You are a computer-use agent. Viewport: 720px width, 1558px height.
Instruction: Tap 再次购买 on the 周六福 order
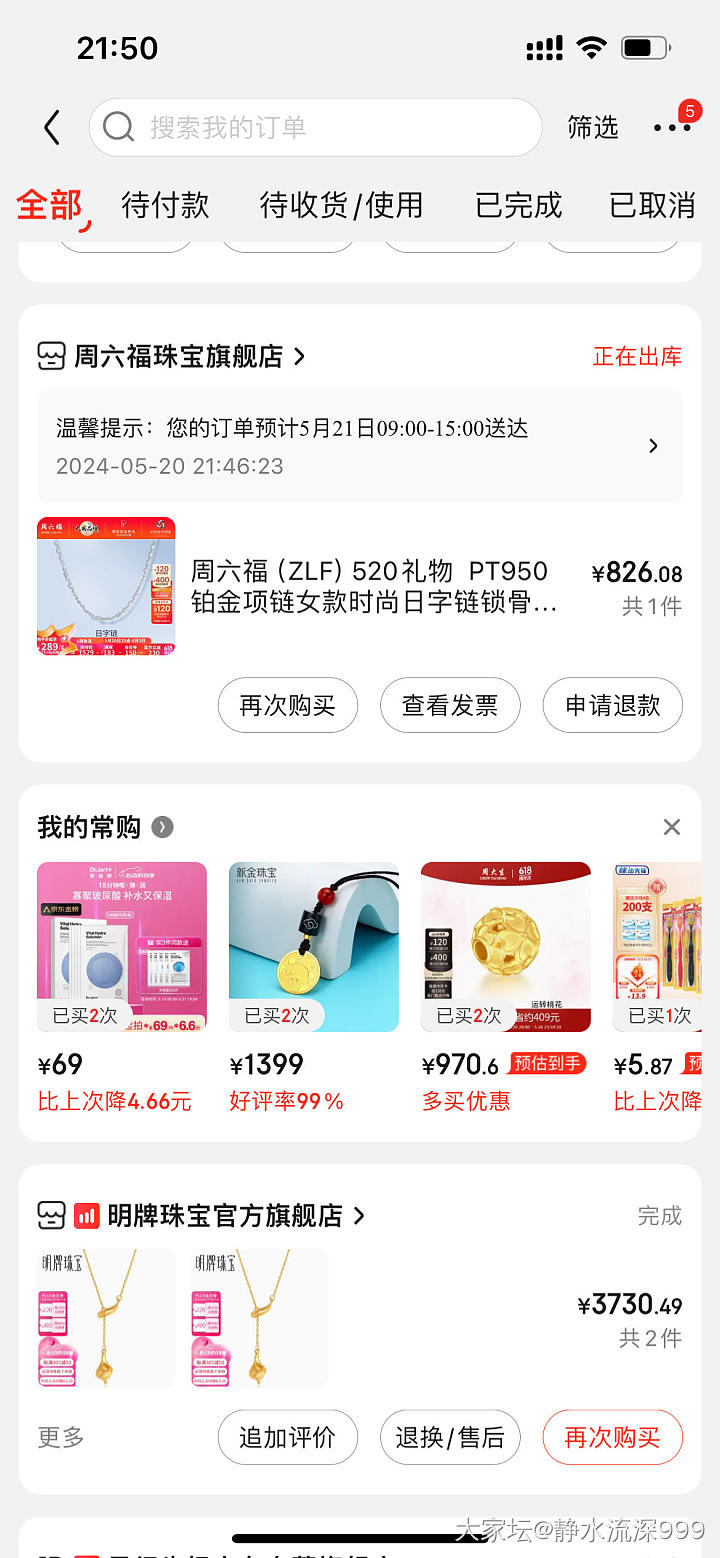point(287,705)
